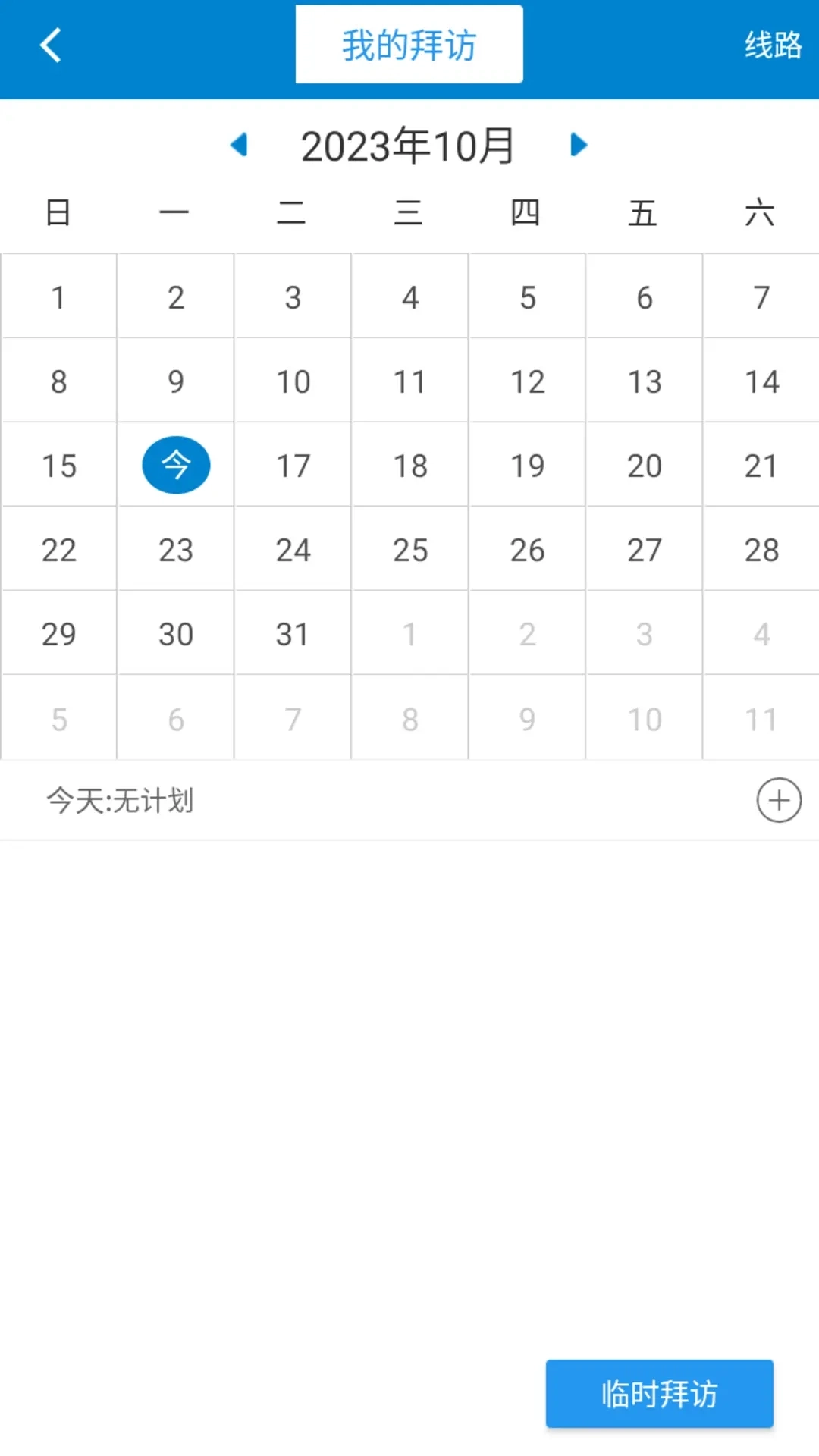Image resolution: width=819 pixels, height=1456 pixels.
Task: Choose October 1 in the first row
Action: (x=58, y=296)
